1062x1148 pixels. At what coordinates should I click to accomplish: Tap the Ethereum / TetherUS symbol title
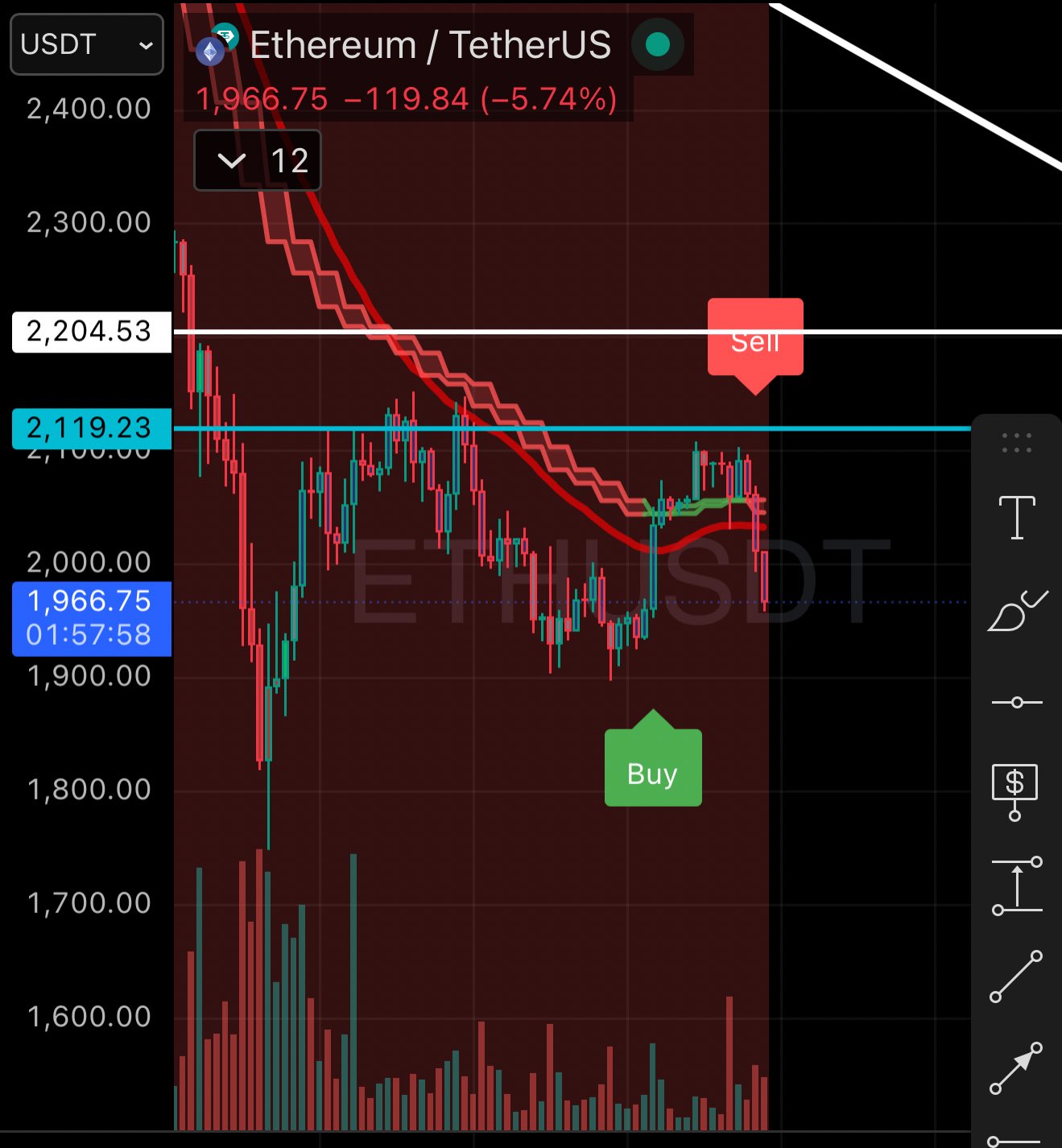(430, 45)
